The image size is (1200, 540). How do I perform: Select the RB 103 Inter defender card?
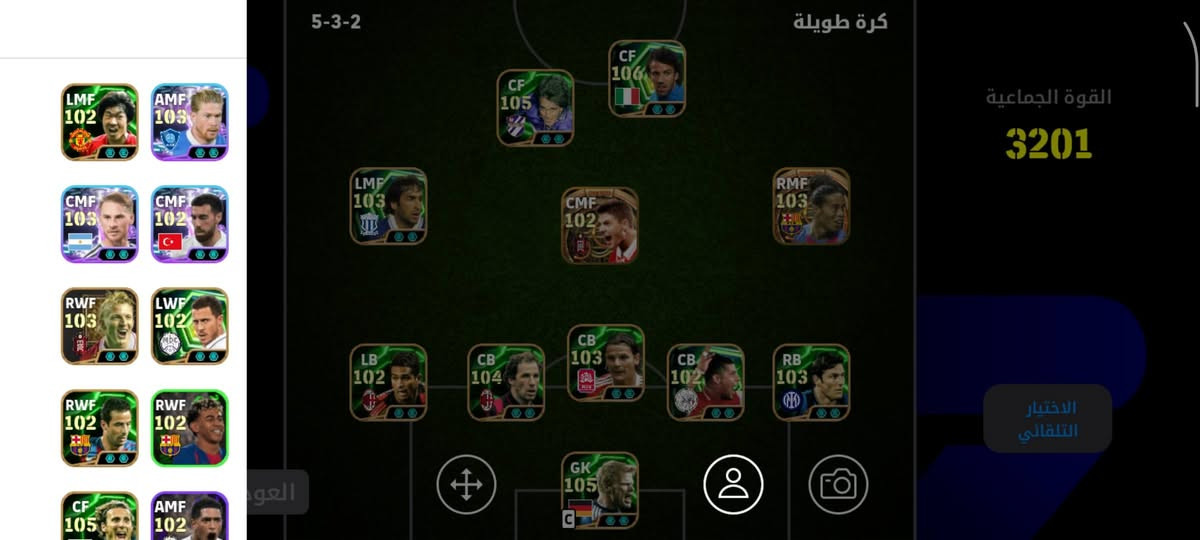811,382
